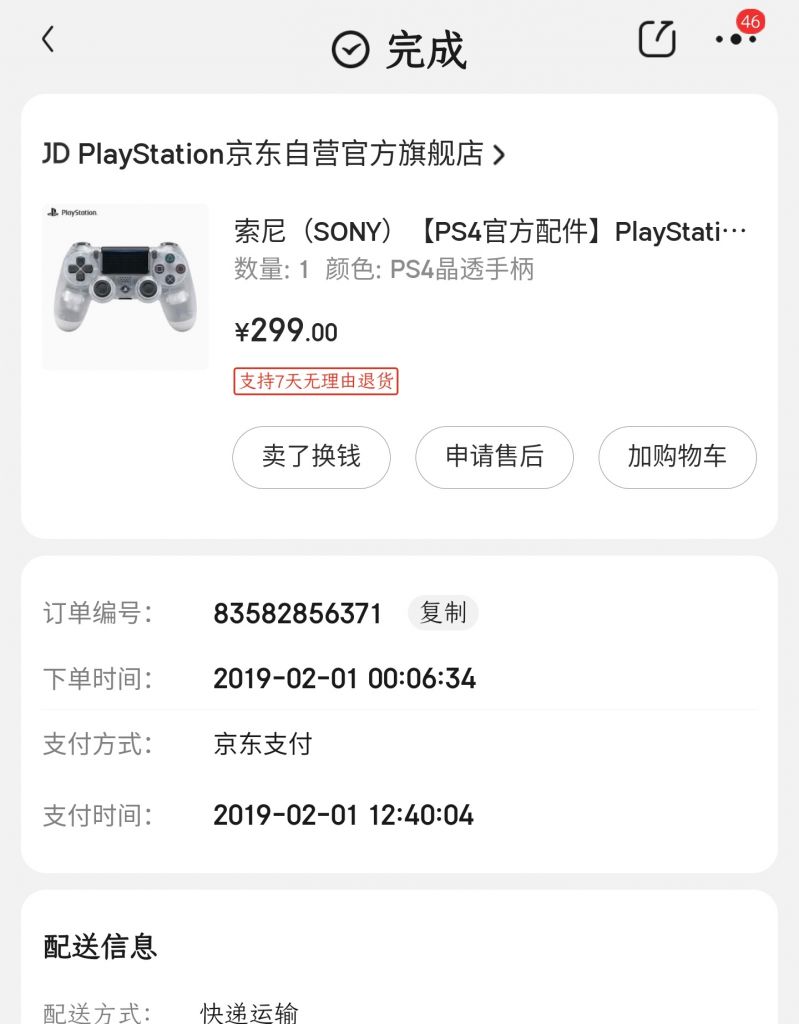Viewport: 799px width, 1024px height.
Task: Tap 卖了换钱 to resell the item
Action: tap(311, 457)
